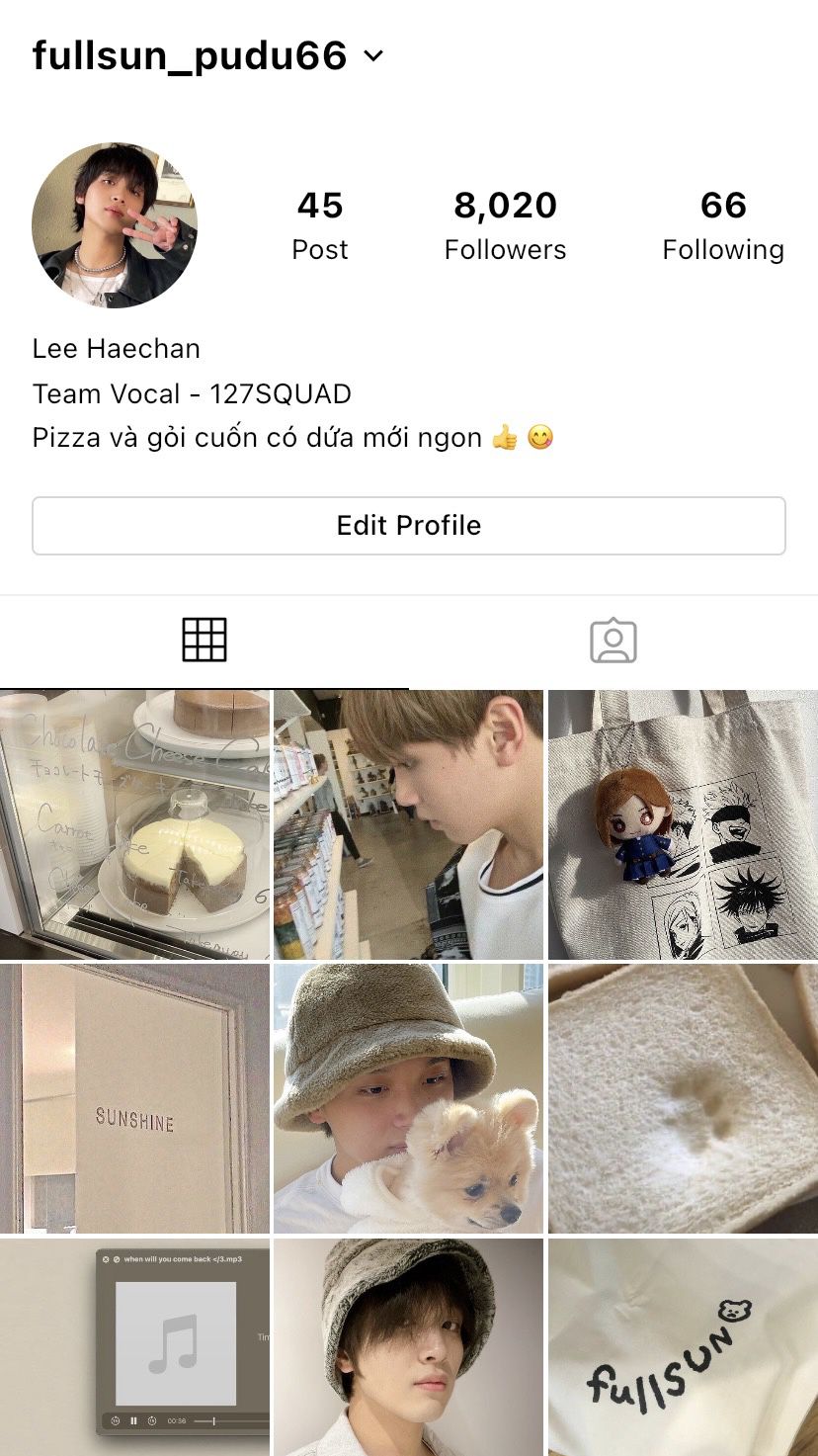The width and height of the screenshot is (818, 1456).
Task: Open the post with the Pomeranian puppy
Action: click(x=408, y=1098)
